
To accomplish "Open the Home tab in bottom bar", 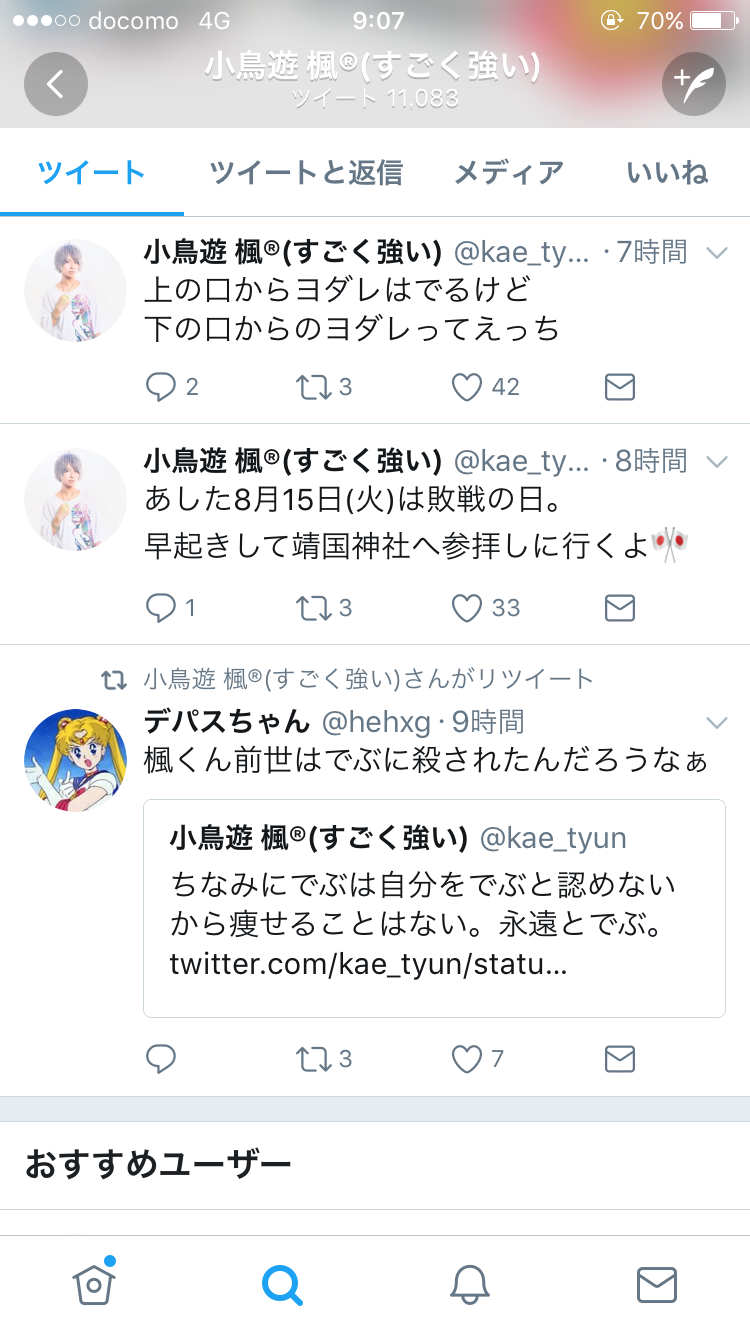I will pyautogui.click(x=94, y=1284).
